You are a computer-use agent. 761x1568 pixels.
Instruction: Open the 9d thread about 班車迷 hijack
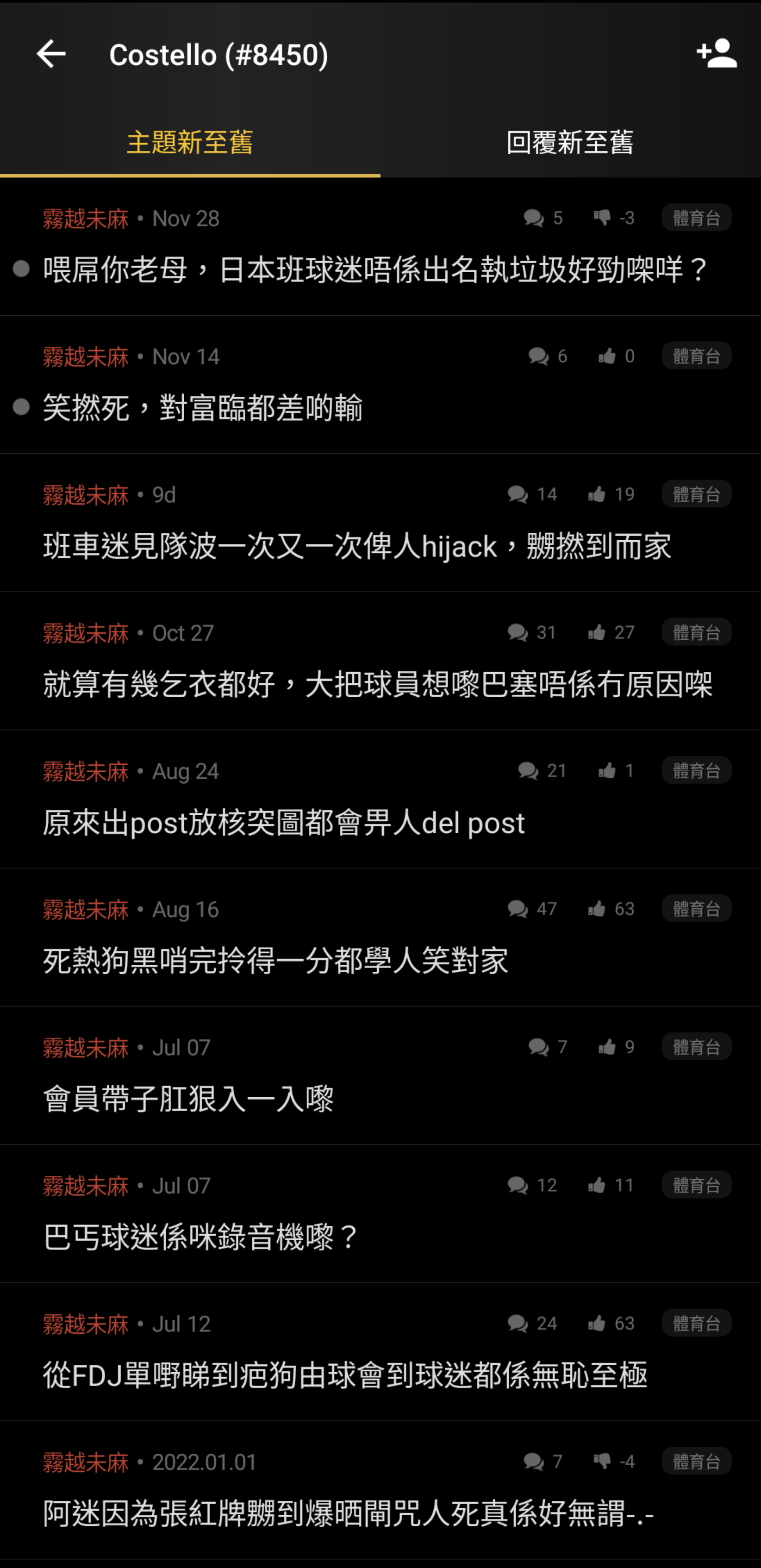click(x=380, y=523)
